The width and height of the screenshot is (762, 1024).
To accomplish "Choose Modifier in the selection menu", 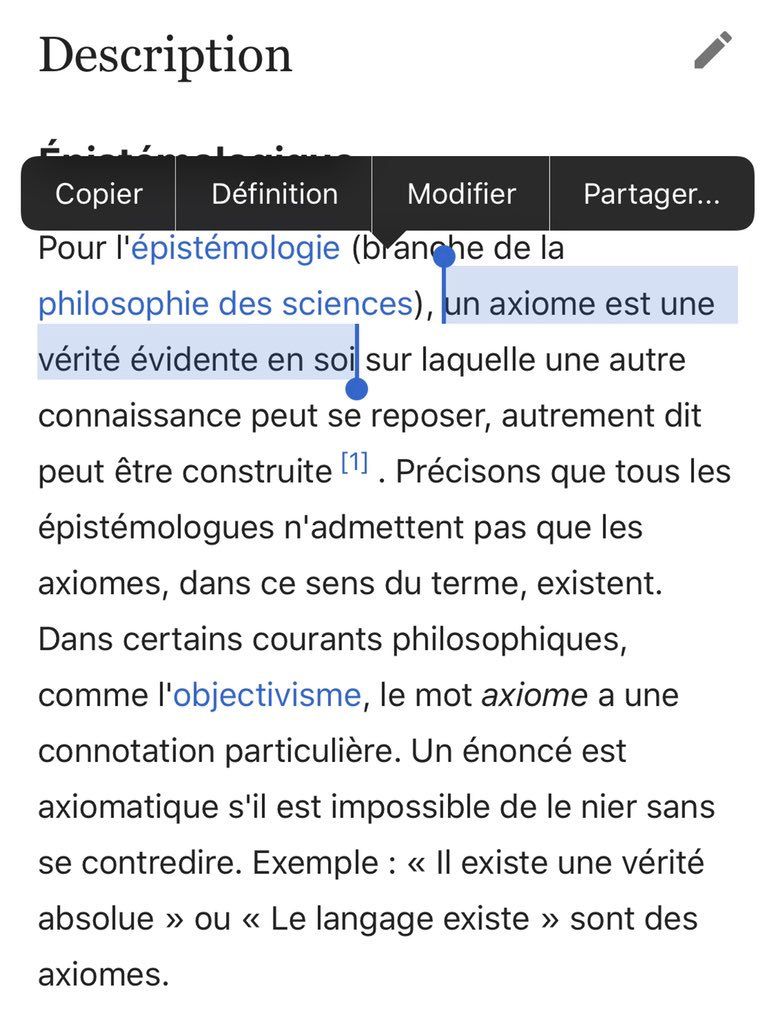I will 461,194.
